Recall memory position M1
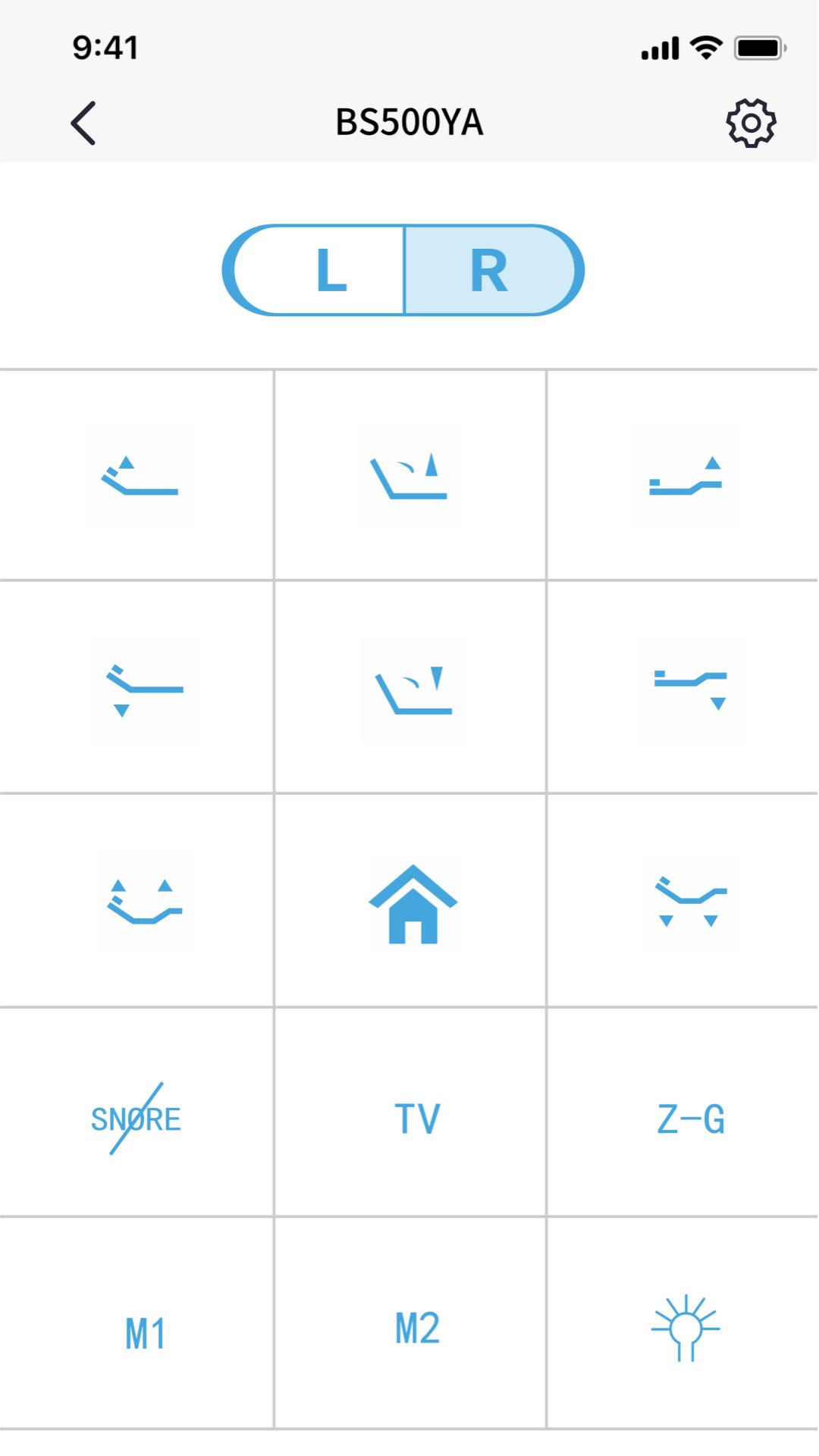This screenshot has height=1456, width=819. click(145, 1333)
